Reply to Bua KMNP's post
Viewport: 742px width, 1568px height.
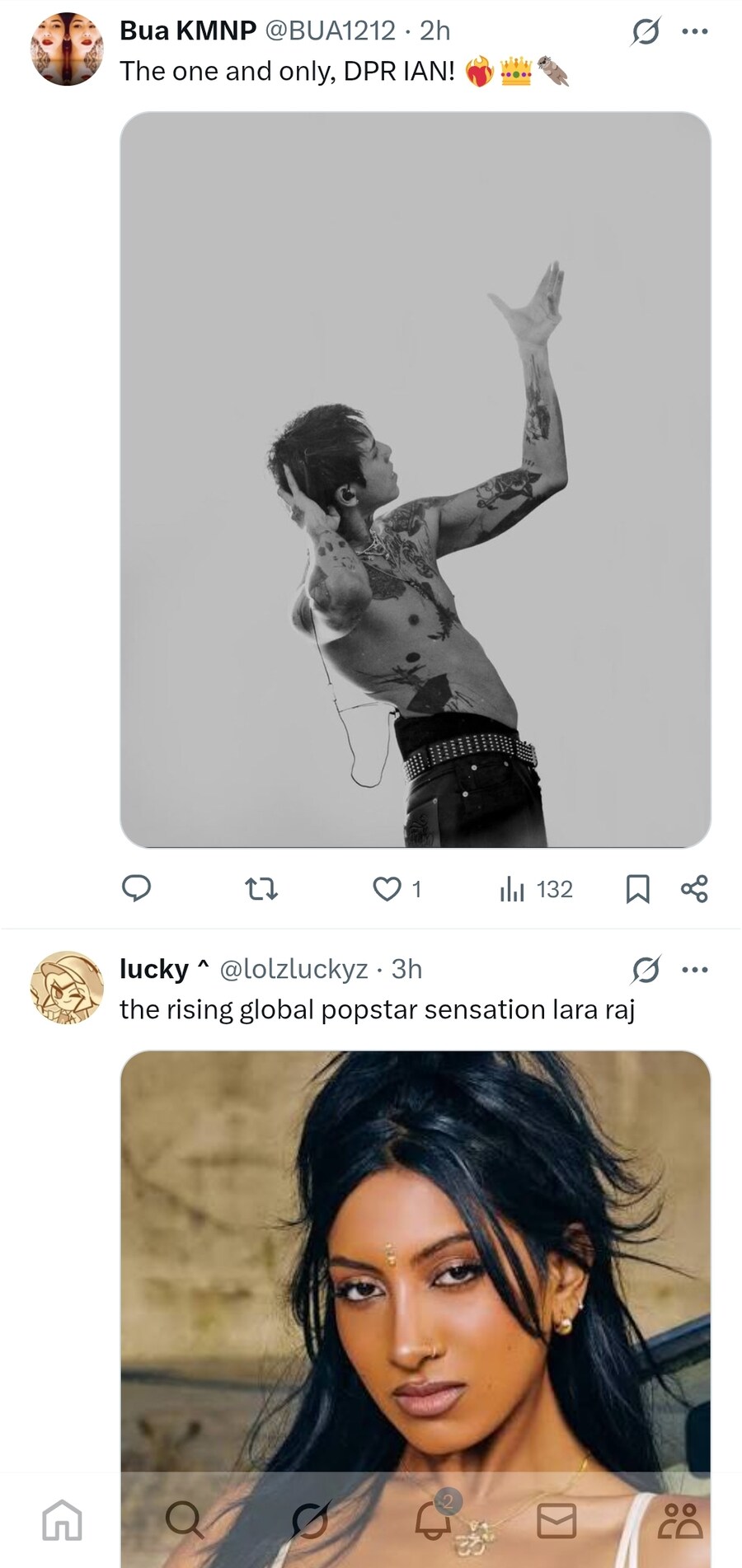[x=137, y=888]
